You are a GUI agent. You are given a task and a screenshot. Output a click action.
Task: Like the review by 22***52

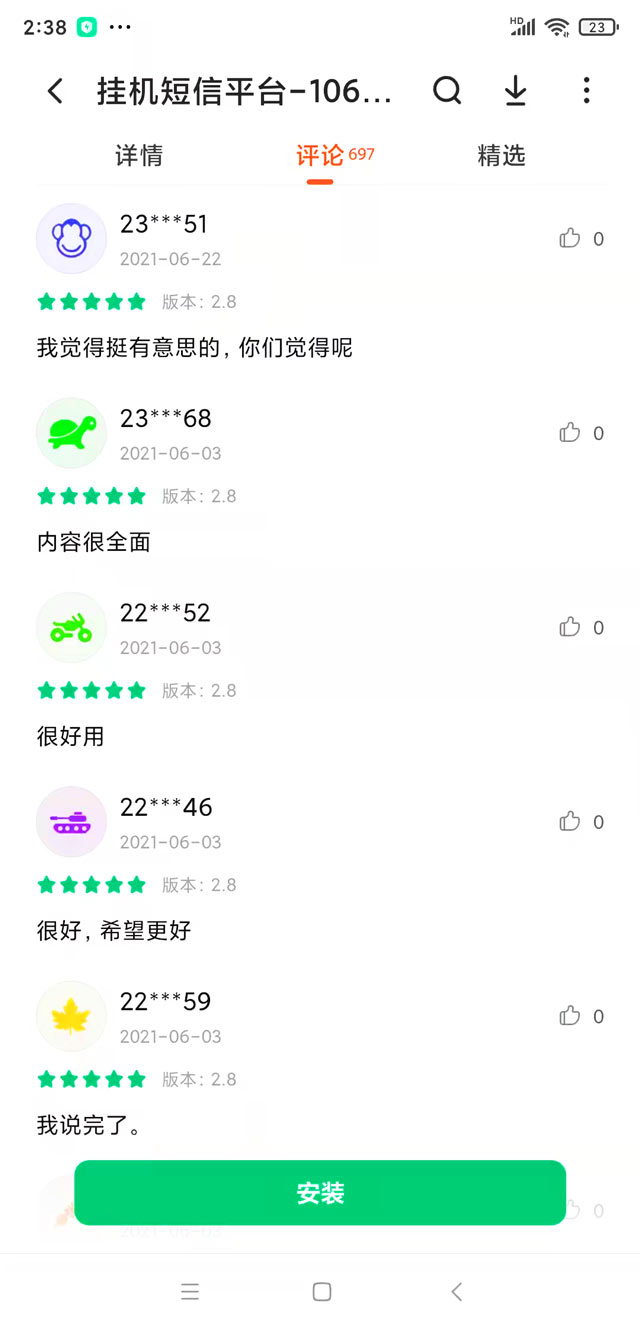click(570, 627)
